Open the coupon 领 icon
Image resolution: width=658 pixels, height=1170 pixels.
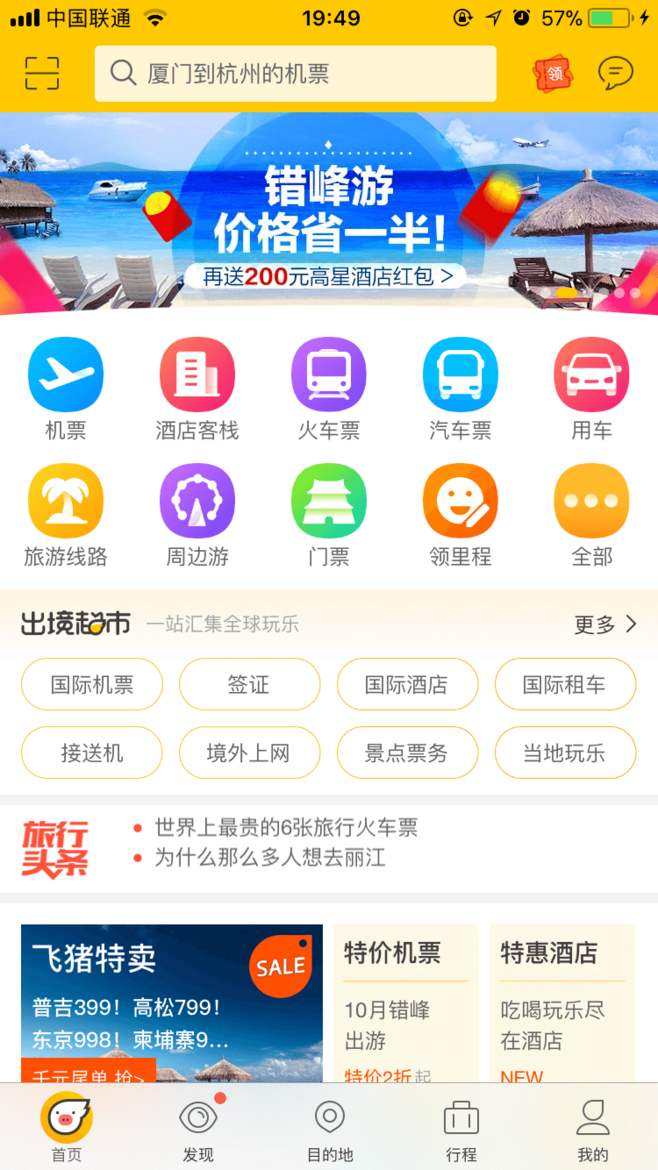click(553, 73)
